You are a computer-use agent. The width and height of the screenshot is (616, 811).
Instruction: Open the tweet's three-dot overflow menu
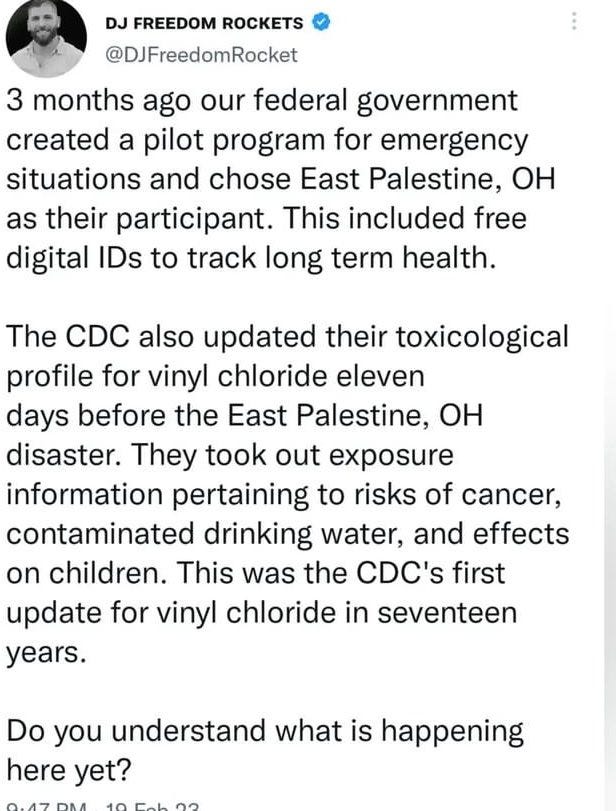tap(573, 22)
